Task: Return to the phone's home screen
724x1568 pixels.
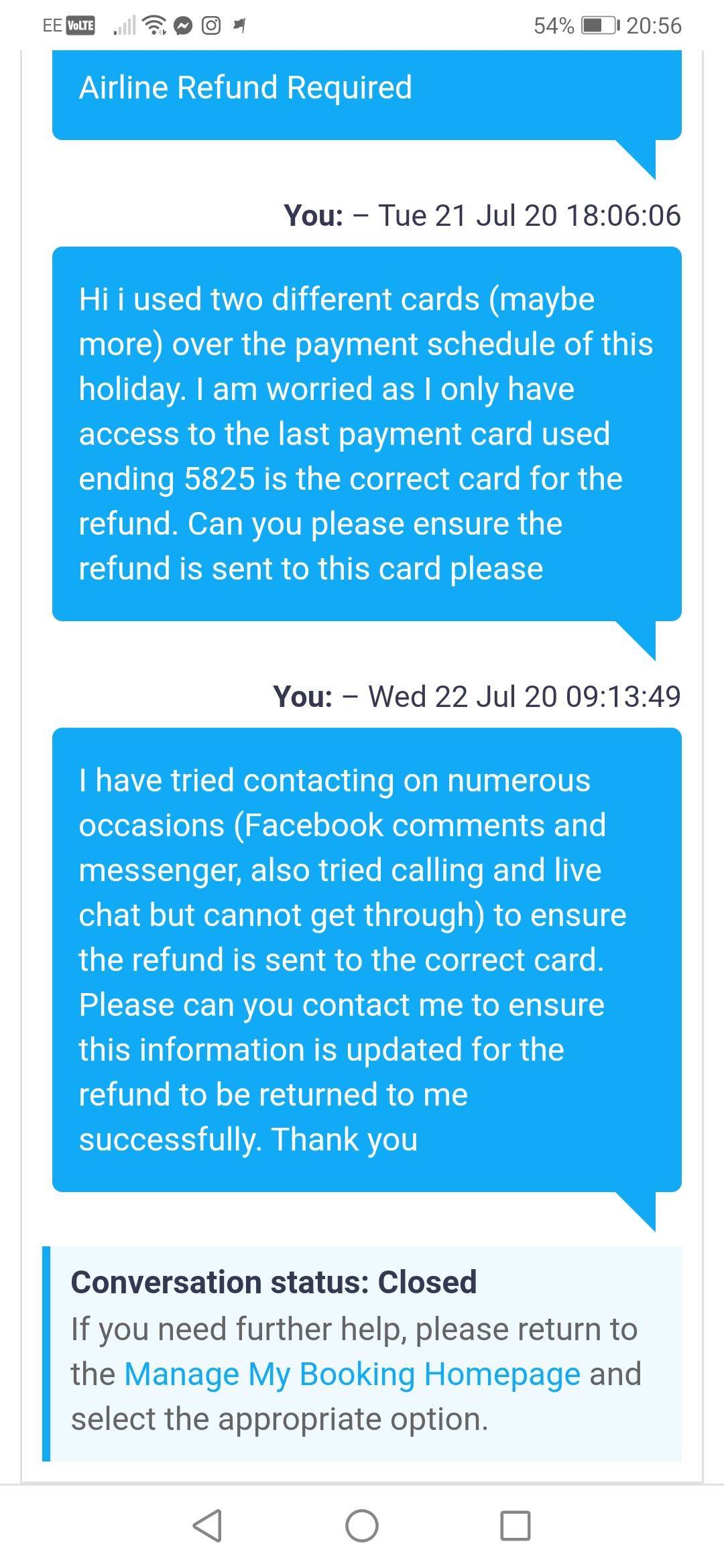Action: coord(362,1526)
